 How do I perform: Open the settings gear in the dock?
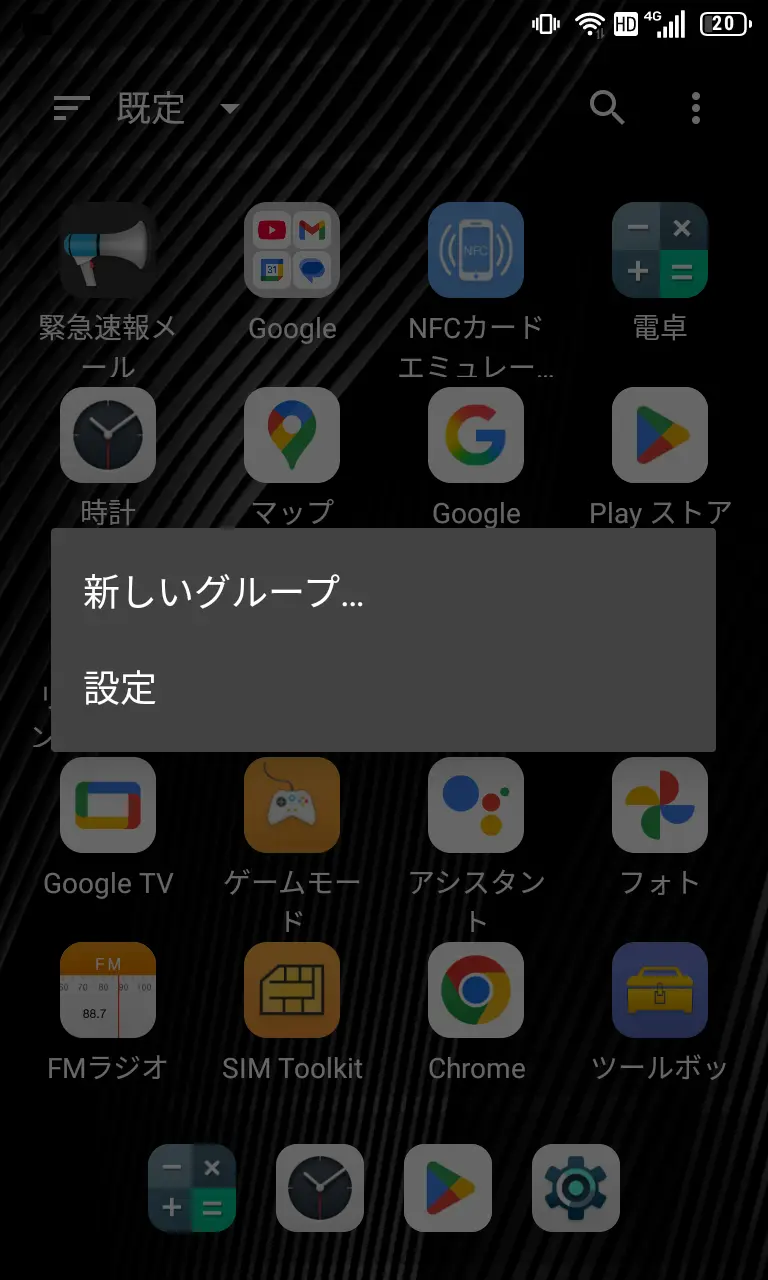pos(576,1188)
